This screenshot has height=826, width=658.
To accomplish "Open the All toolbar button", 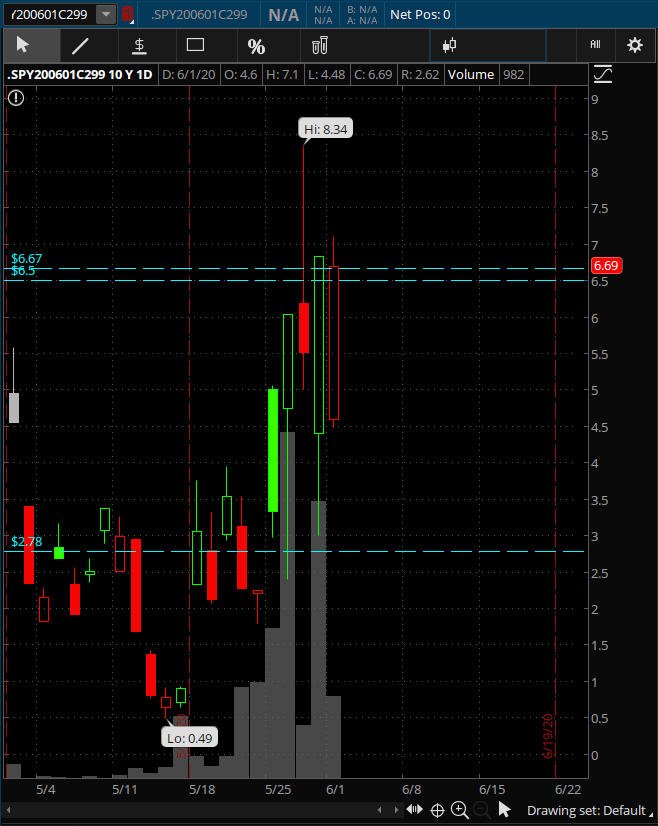I will [595, 45].
